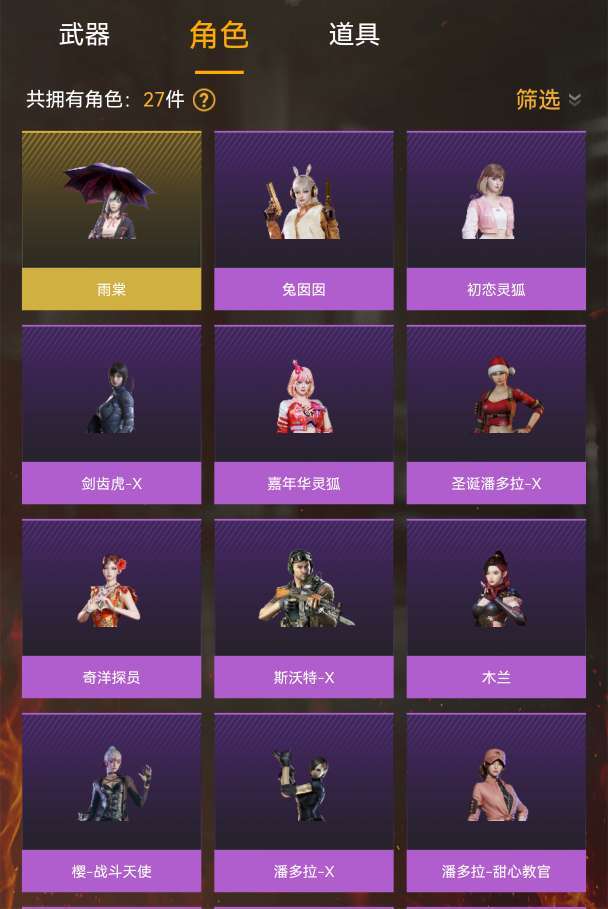Open the 雨棠 character card
Viewport: 608px width, 909px height.
(111, 220)
